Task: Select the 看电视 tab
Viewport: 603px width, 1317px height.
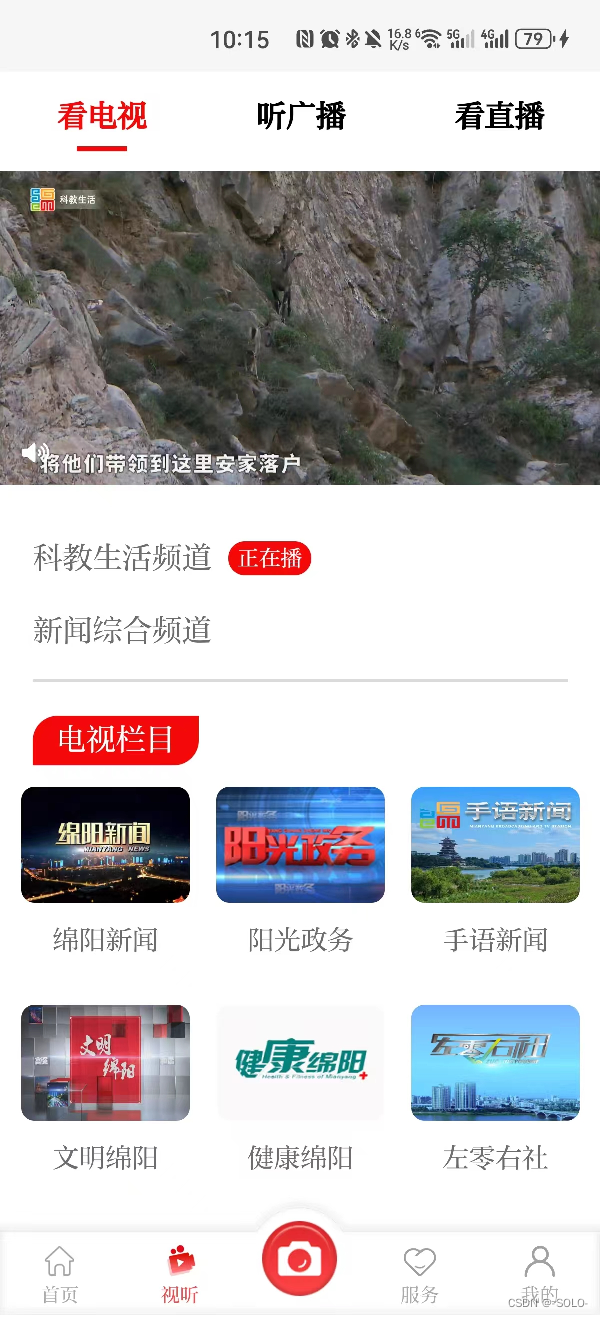Action: (x=102, y=117)
